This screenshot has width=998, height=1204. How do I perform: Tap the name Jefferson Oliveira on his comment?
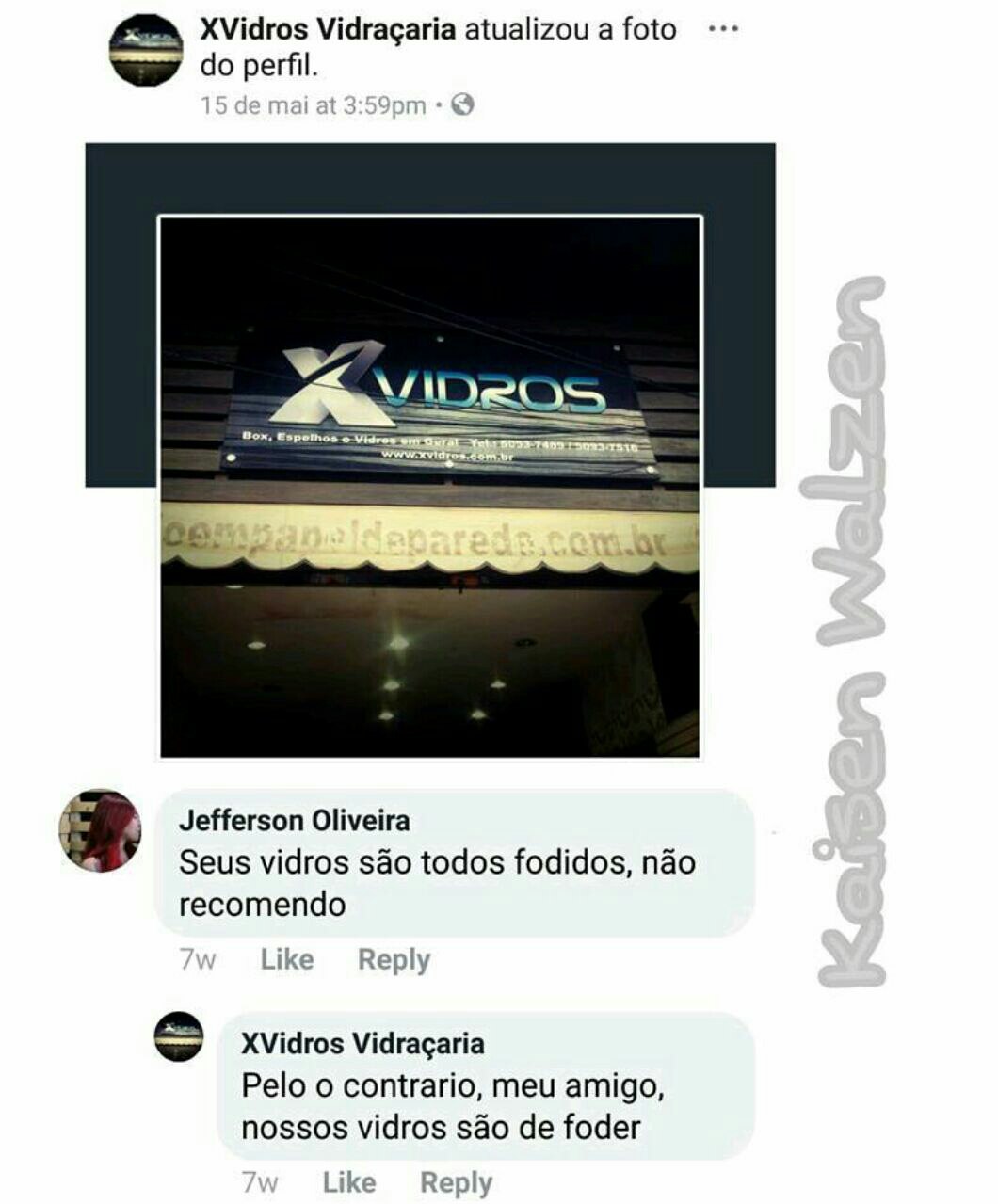pos(295,821)
